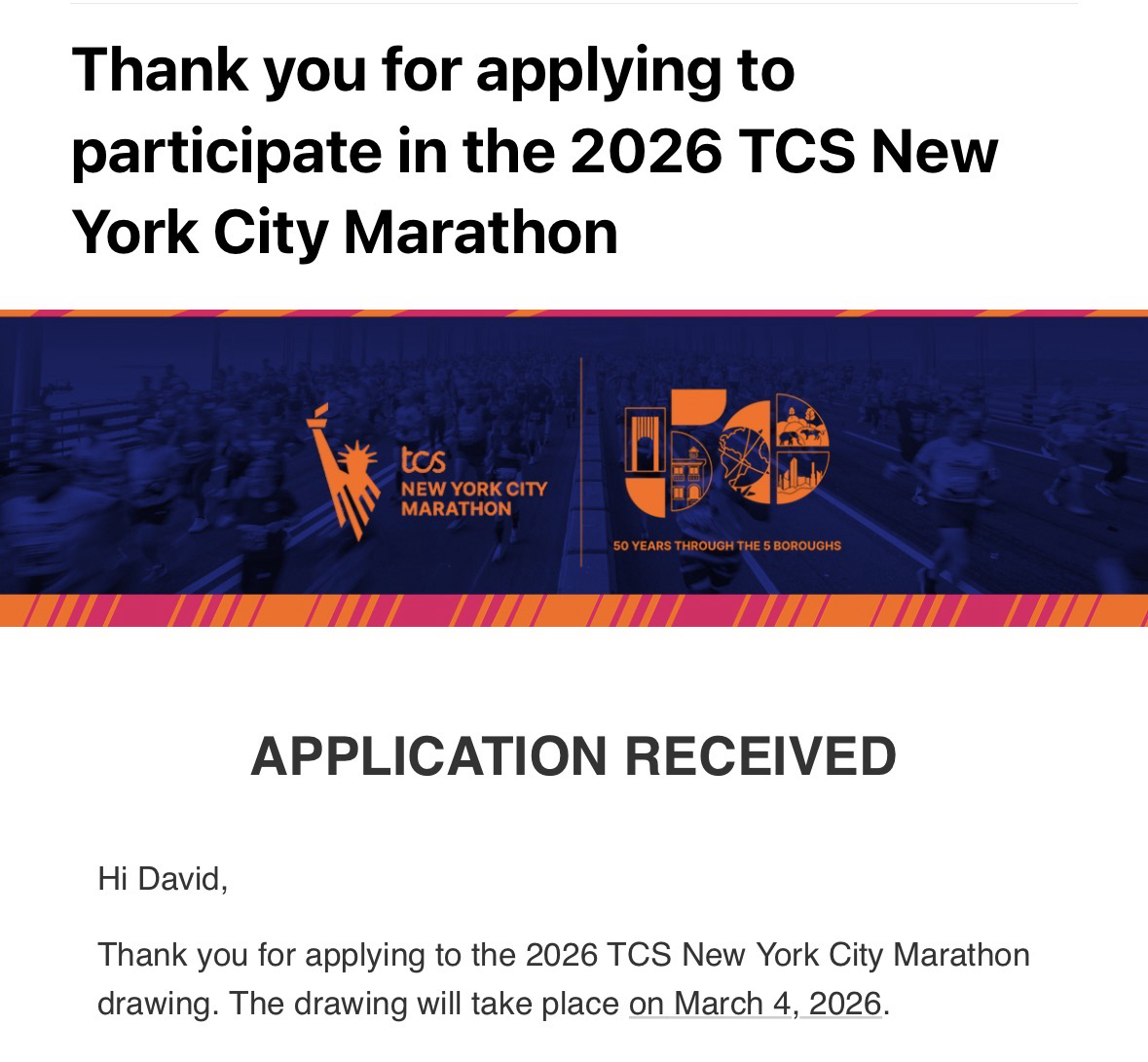Tap the underlined March 4, 2026 date link
The width and height of the screenshot is (1148, 1062).
coord(755,1003)
